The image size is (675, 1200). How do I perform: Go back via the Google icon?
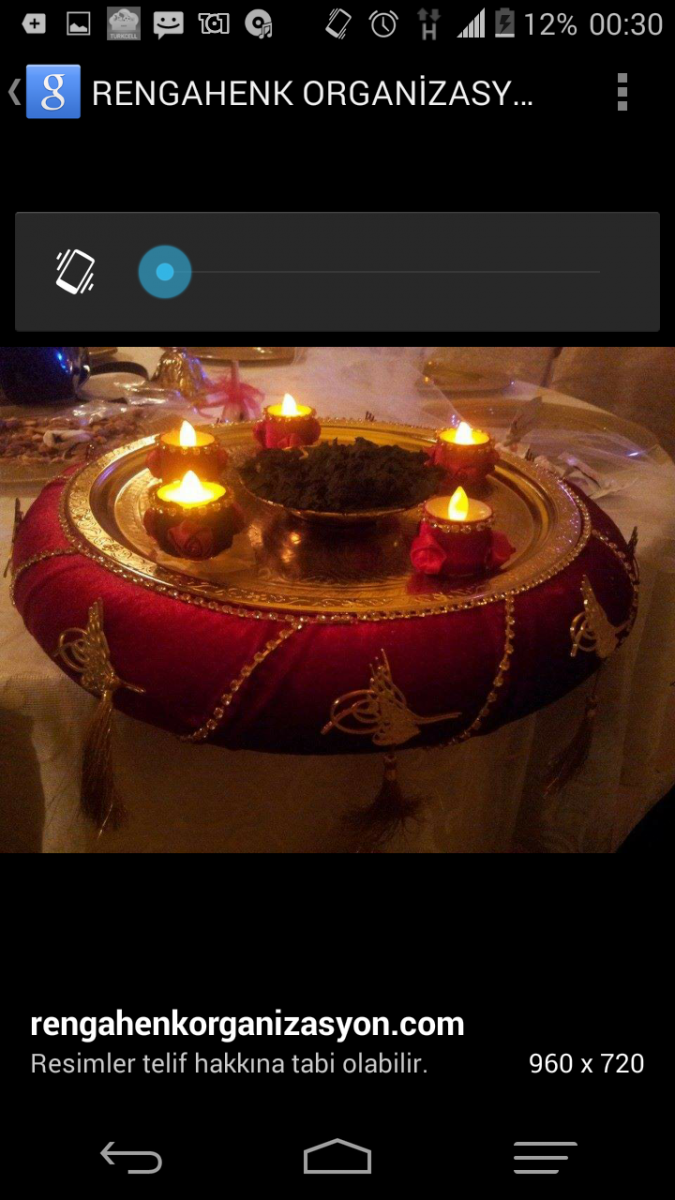coord(45,93)
